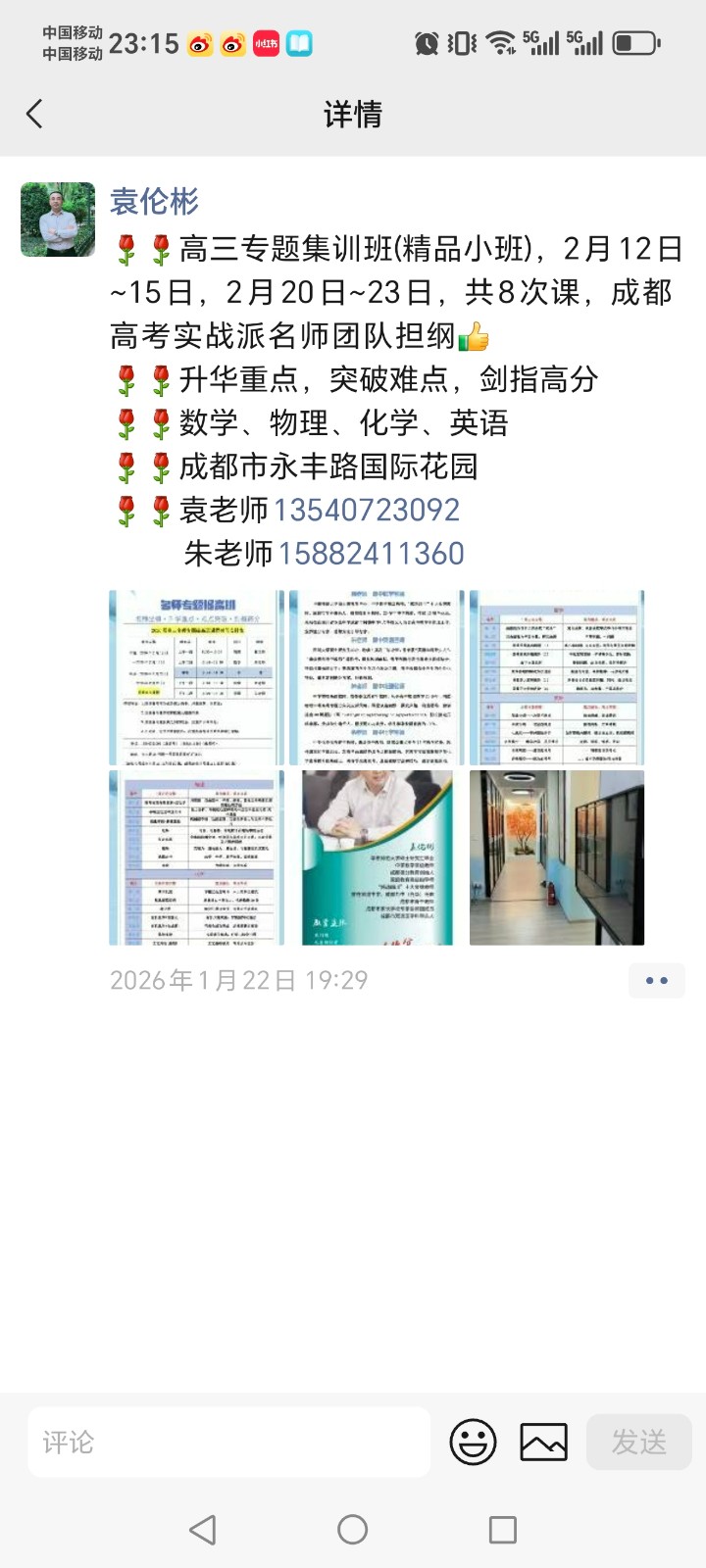Open the poster's name 袁伦彬
Viewport: 706px width, 1568px height.
pos(154,202)
